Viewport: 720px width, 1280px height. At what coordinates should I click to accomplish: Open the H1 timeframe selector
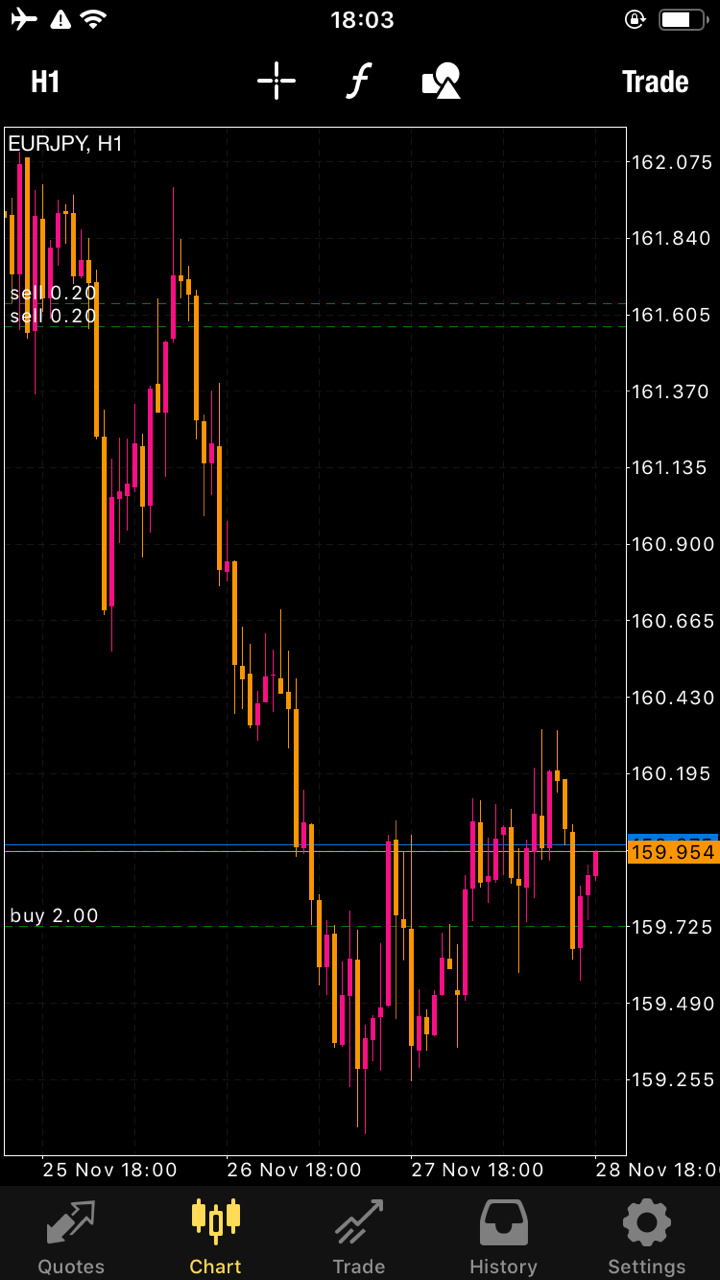click(46, 82)
